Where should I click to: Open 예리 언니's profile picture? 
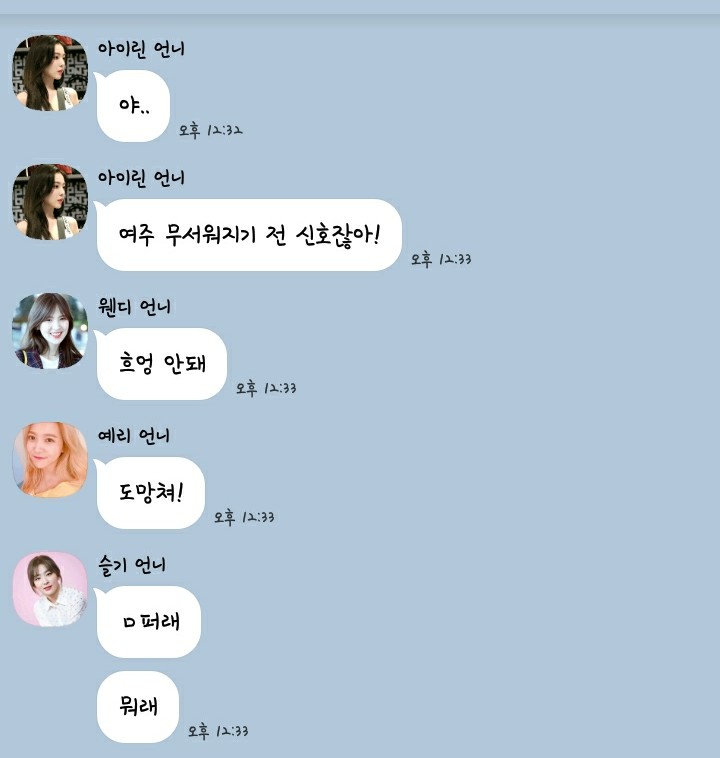coord(50,460)
